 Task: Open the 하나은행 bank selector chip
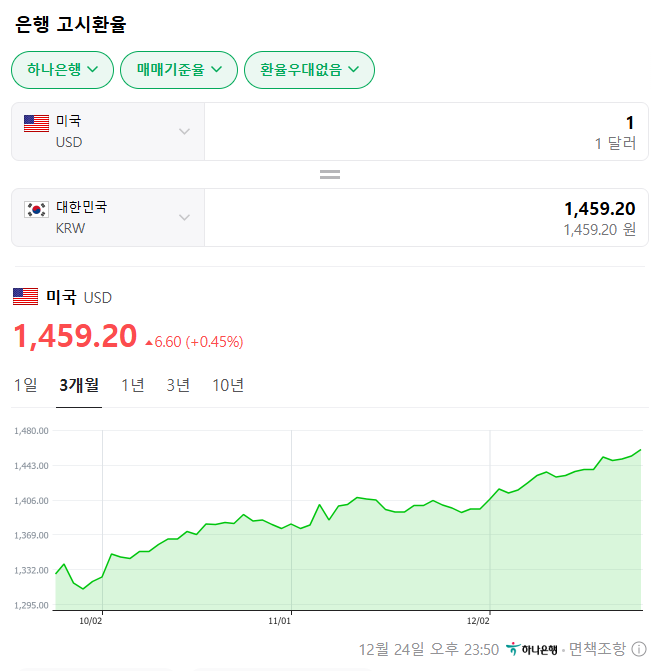pos(62,70)
